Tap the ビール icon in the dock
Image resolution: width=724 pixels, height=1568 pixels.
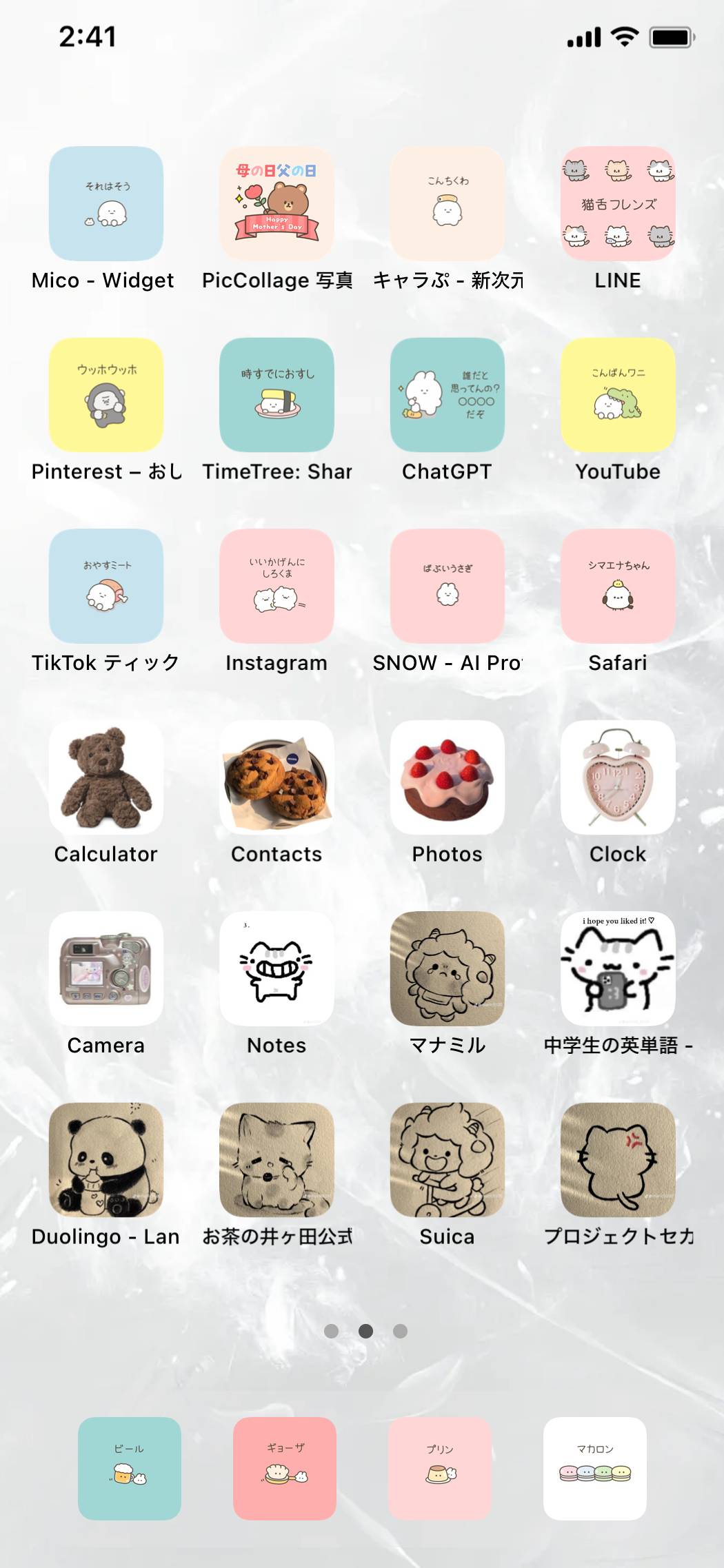(130, 1469)
